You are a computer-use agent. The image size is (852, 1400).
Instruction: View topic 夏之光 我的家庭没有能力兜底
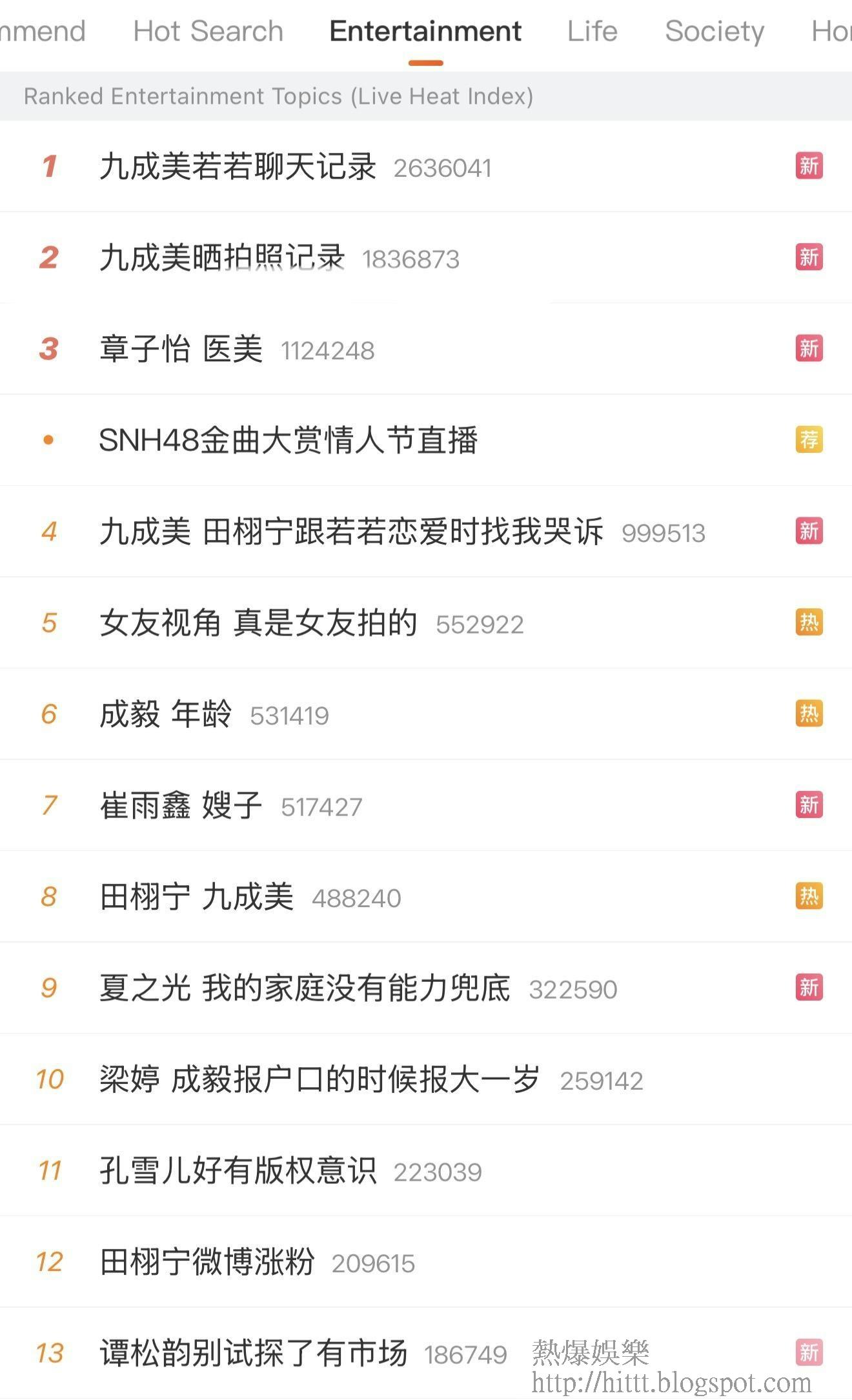coord(305,988)
